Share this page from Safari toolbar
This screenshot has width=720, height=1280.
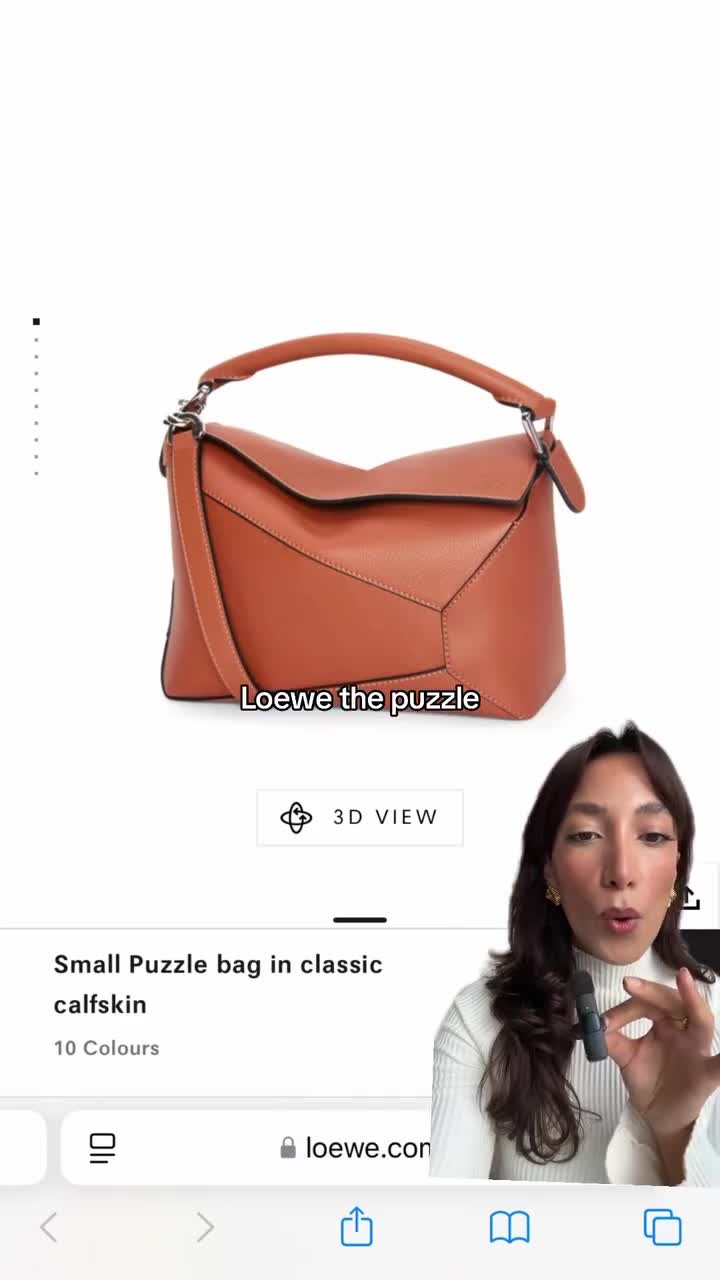tap(357, 1227)
